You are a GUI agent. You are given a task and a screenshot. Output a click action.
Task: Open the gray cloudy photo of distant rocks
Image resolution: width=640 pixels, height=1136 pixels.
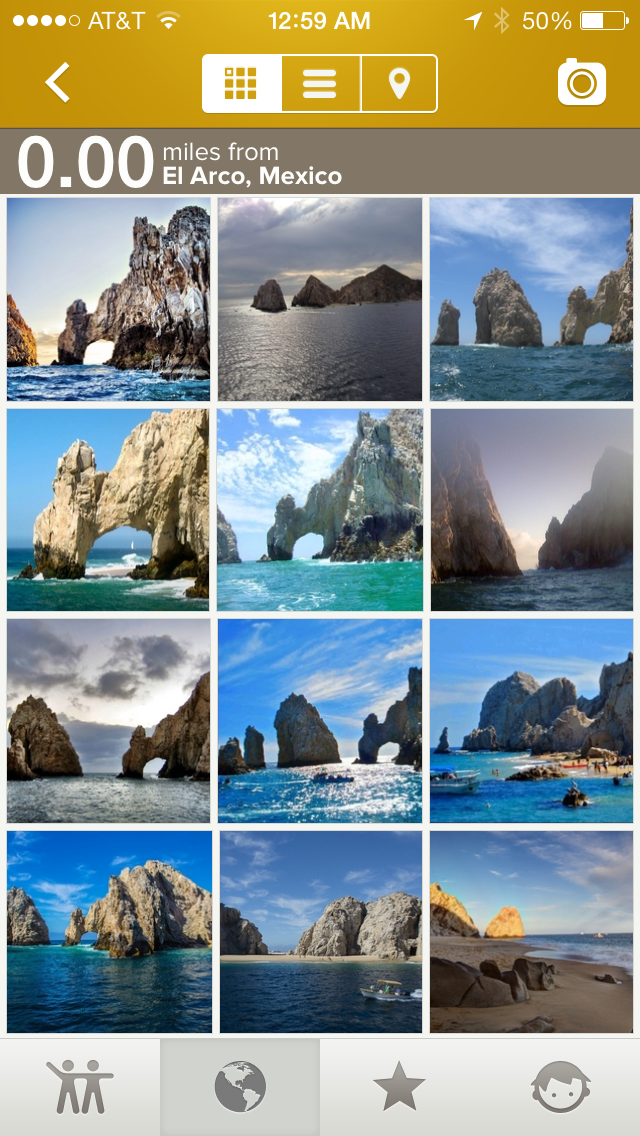[x=320, y=299]
